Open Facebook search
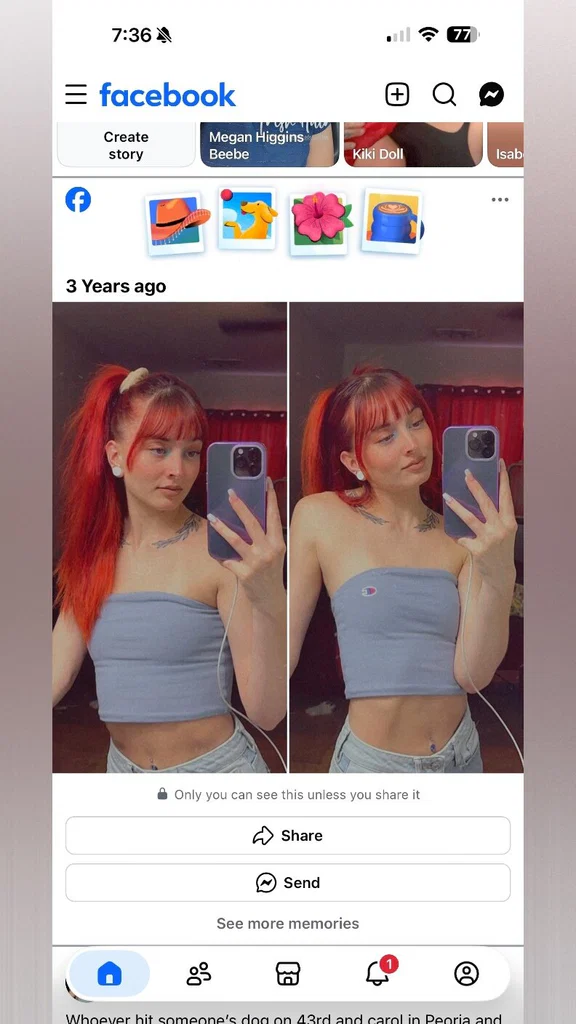This screenshot has height=1024, width=576. tap(444, 94)
